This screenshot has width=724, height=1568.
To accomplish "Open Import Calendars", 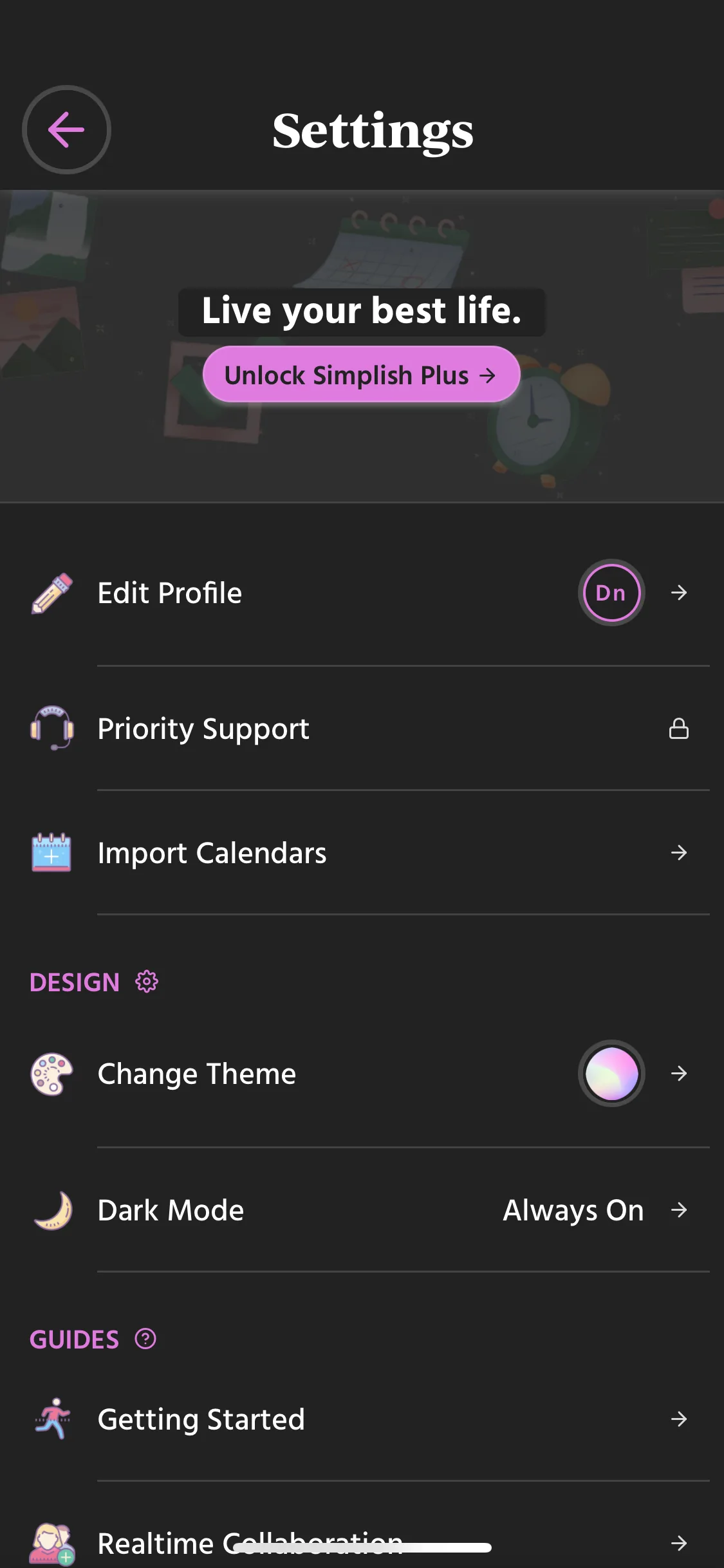I will click(212, 853).
